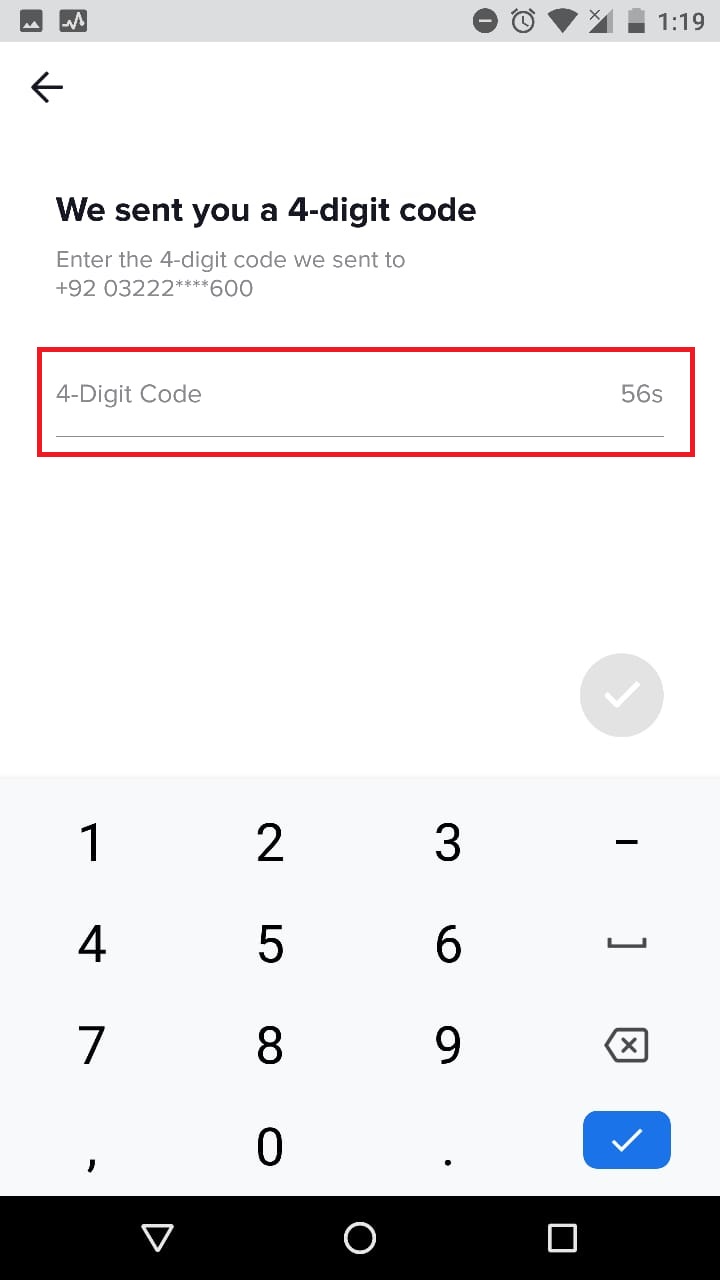720x1280 pixels.
Task: Enter digit 9 on the keypad
Action: click(448, 1045)
